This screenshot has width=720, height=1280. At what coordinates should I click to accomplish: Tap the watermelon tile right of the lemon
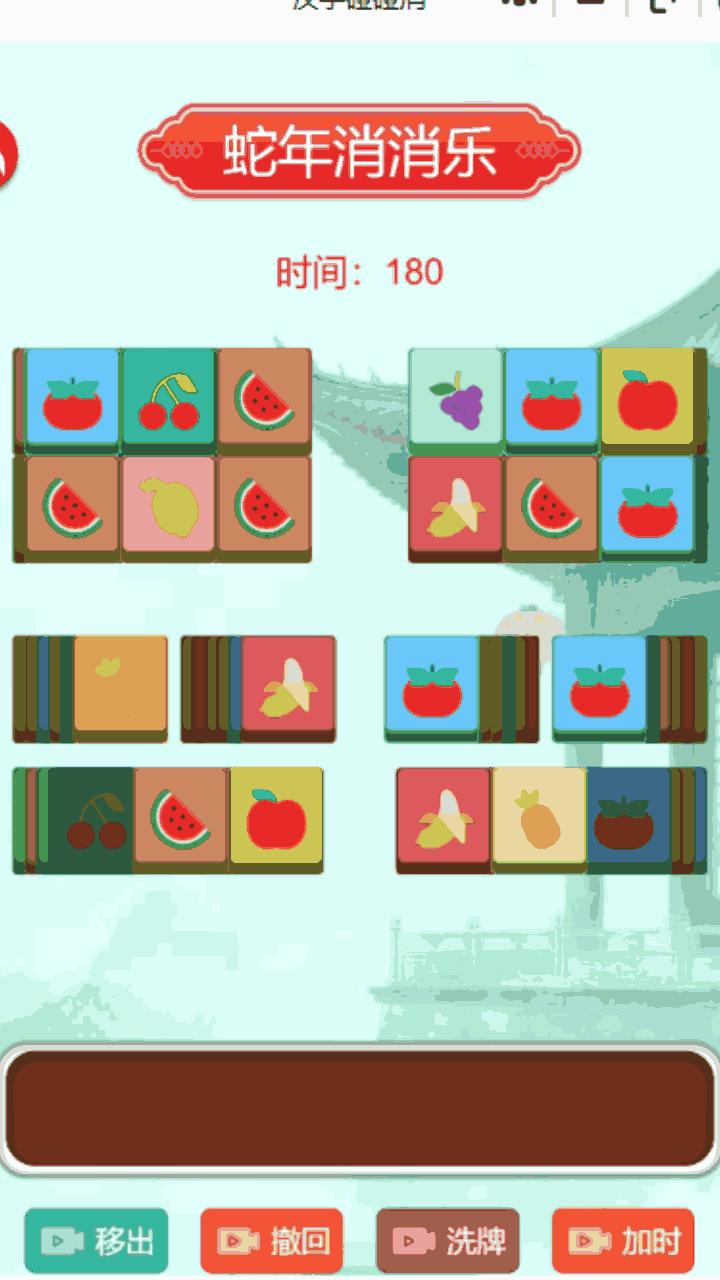(x=264, y=504)
